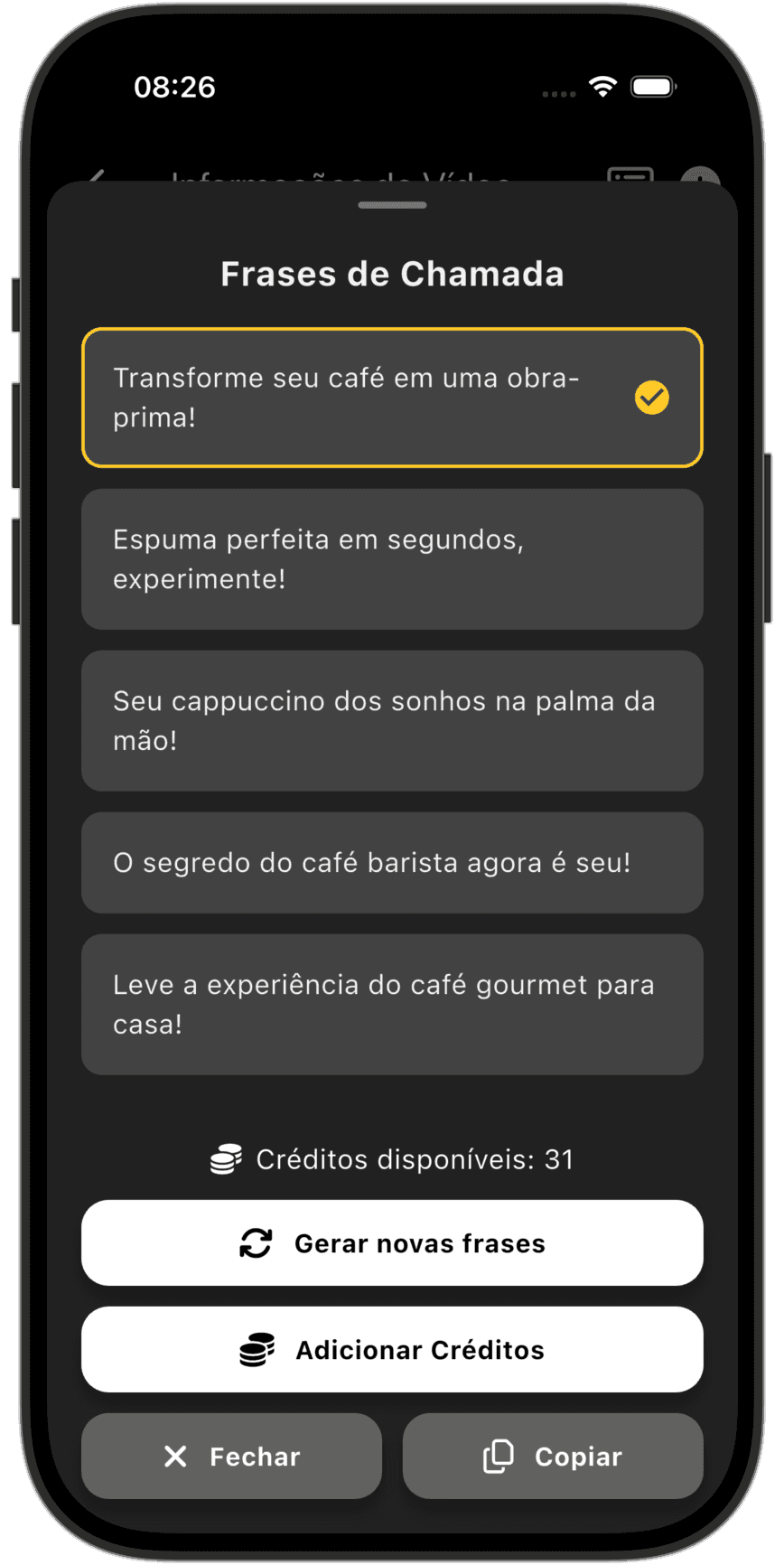Tap the X icon on the Fechar button
The width and height of the screenshot is (784, 1565).
(x=174, y=1456)
